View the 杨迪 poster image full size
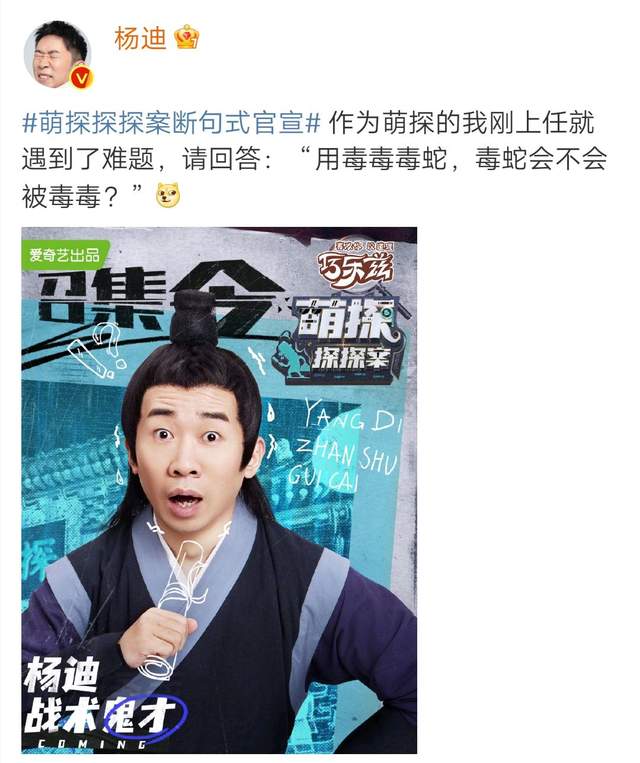Viewport: 640px width, 763px height. [219, 490]
